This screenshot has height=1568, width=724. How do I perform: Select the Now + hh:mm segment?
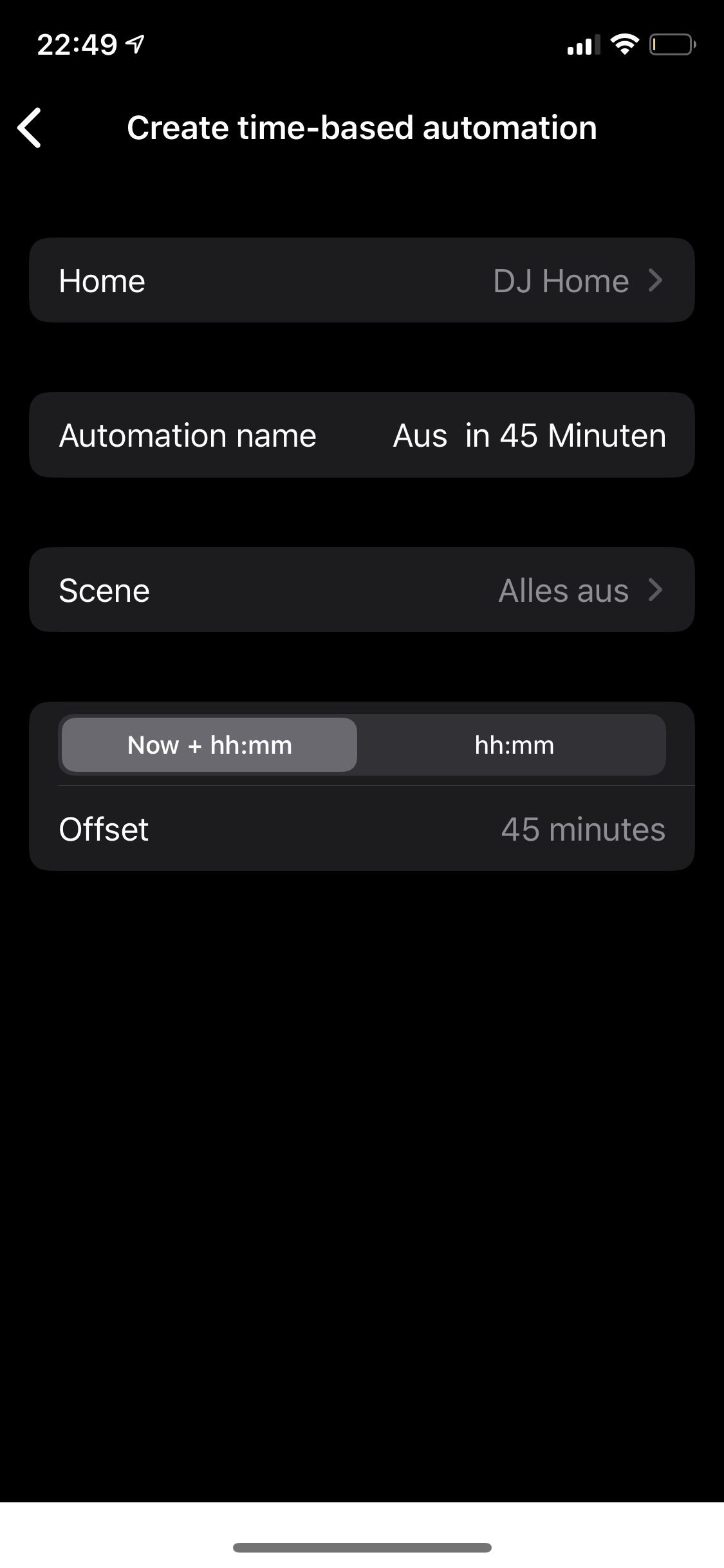(210, 745)
